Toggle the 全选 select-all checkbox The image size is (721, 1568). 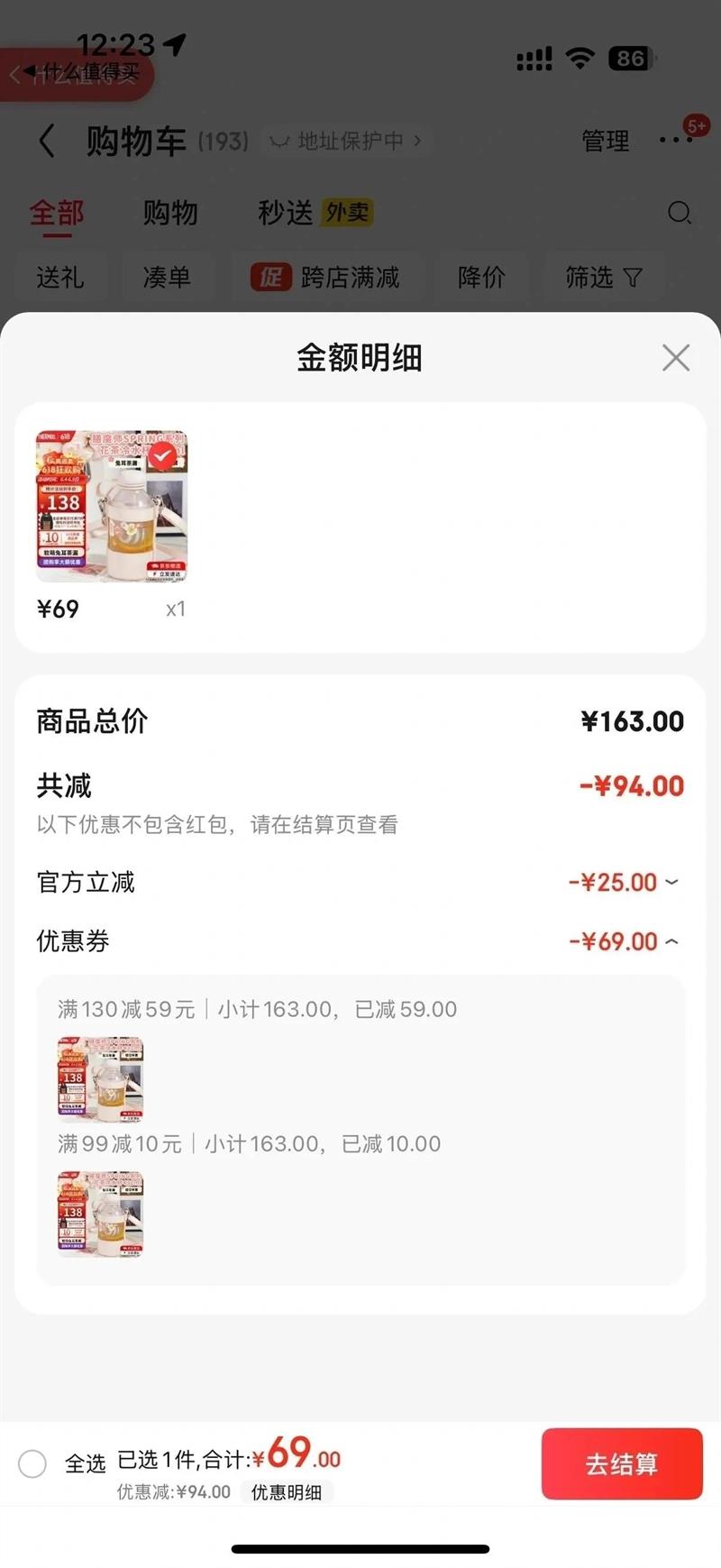coord(32,1463)
